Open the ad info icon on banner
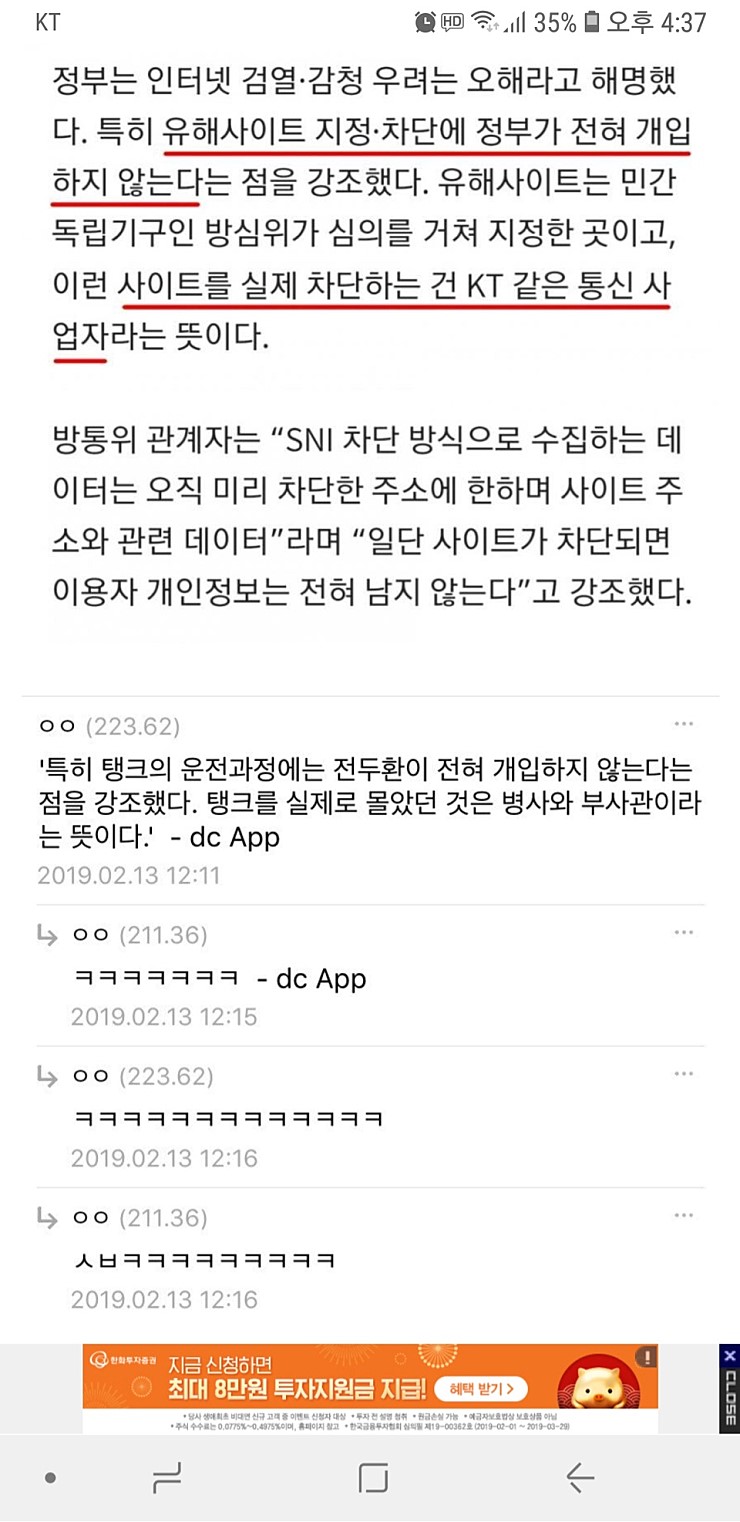 pos(648,1356)
